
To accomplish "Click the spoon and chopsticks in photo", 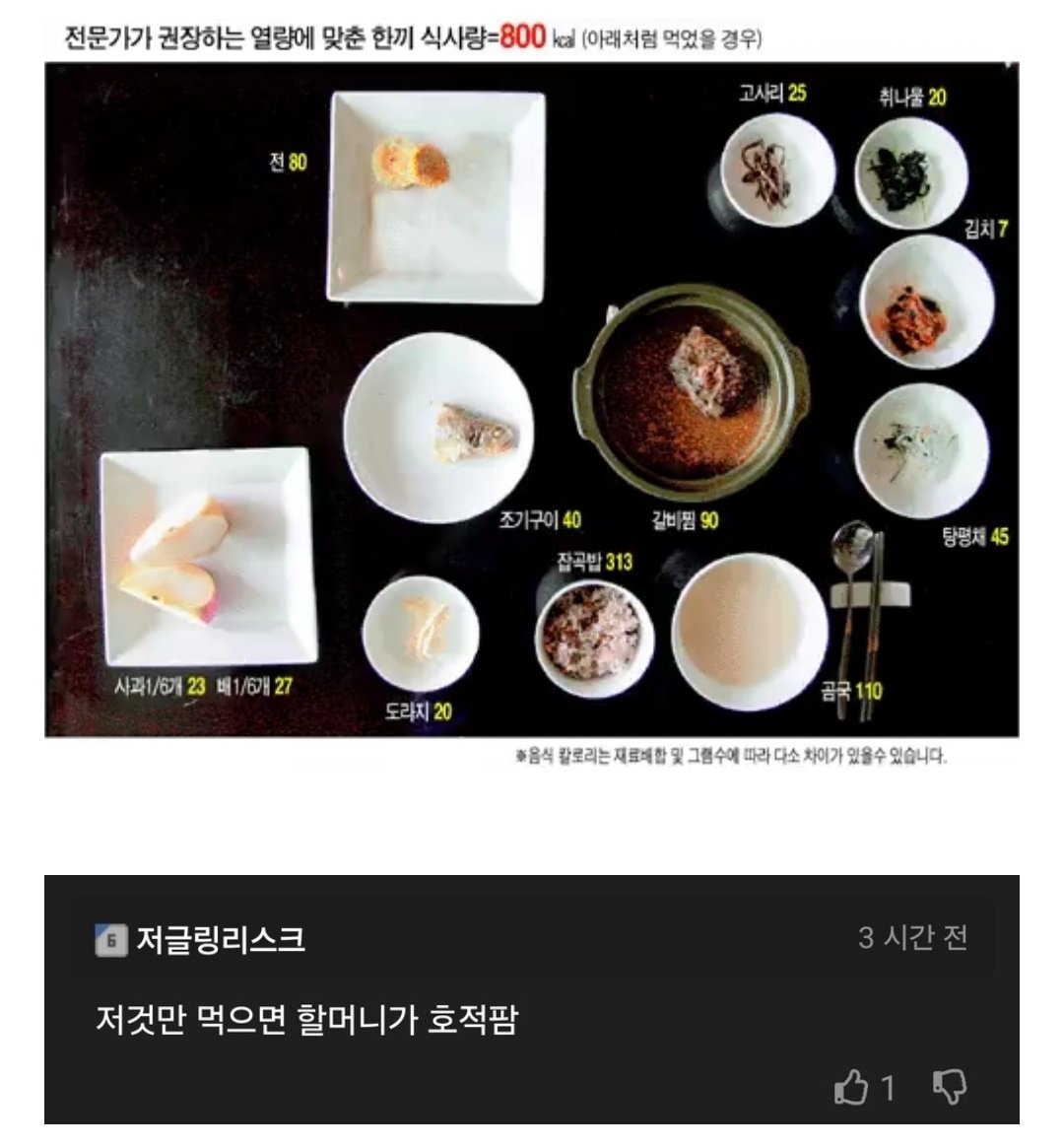I will pos(862,601).
